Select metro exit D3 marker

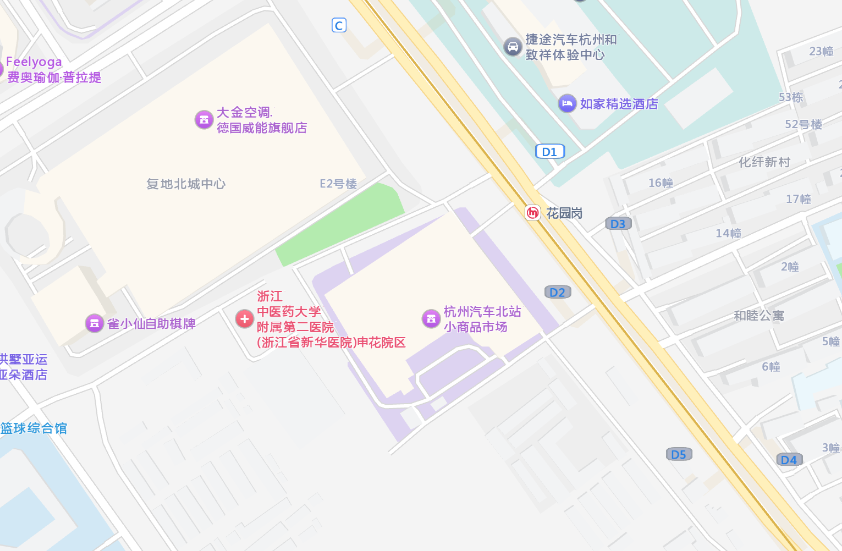pos(618,224)
